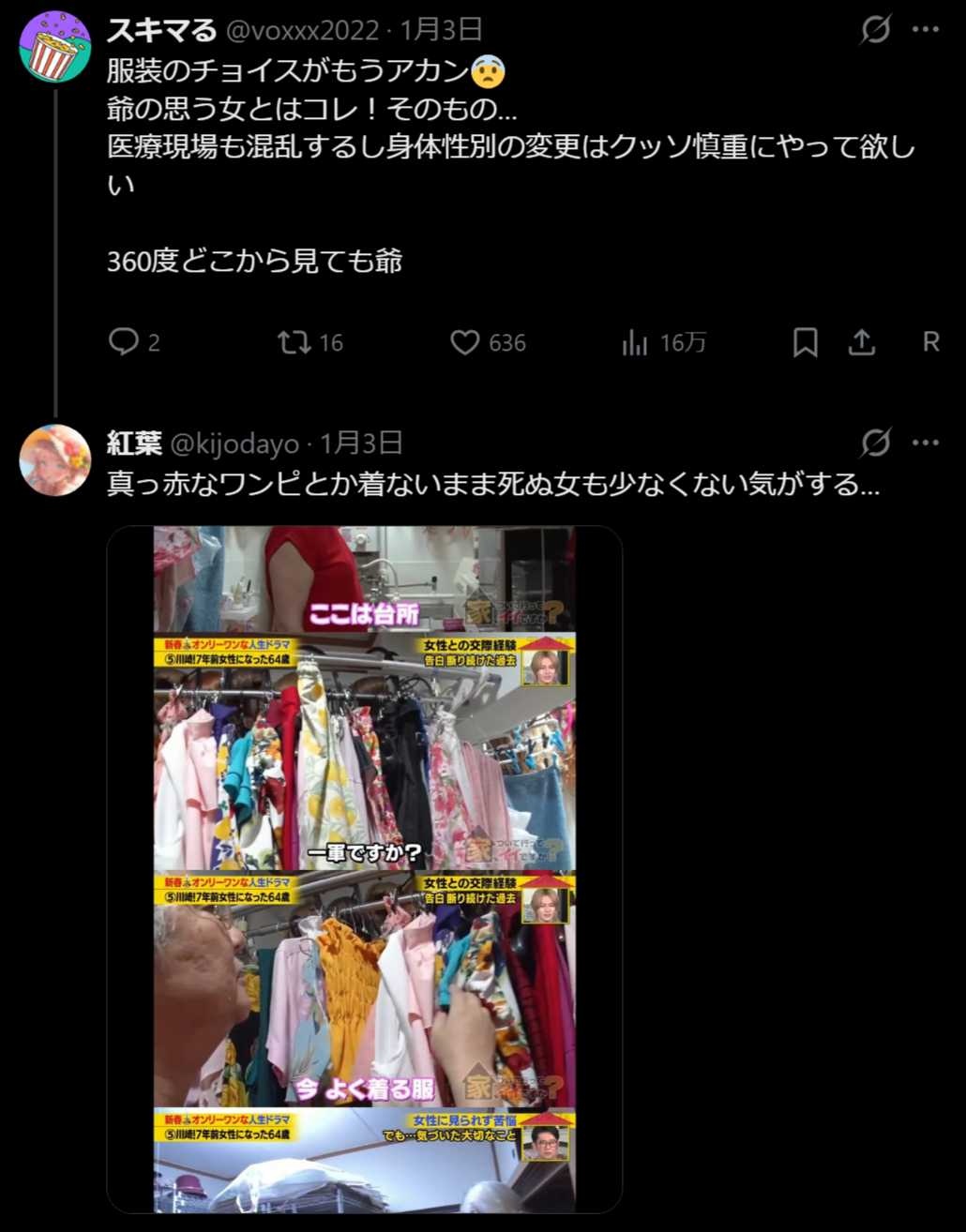This screenshot has width=966, height=1232.
Task: Open overflow menu on スキマる's post
Action: pyautogui.click(x=925, y=30)
